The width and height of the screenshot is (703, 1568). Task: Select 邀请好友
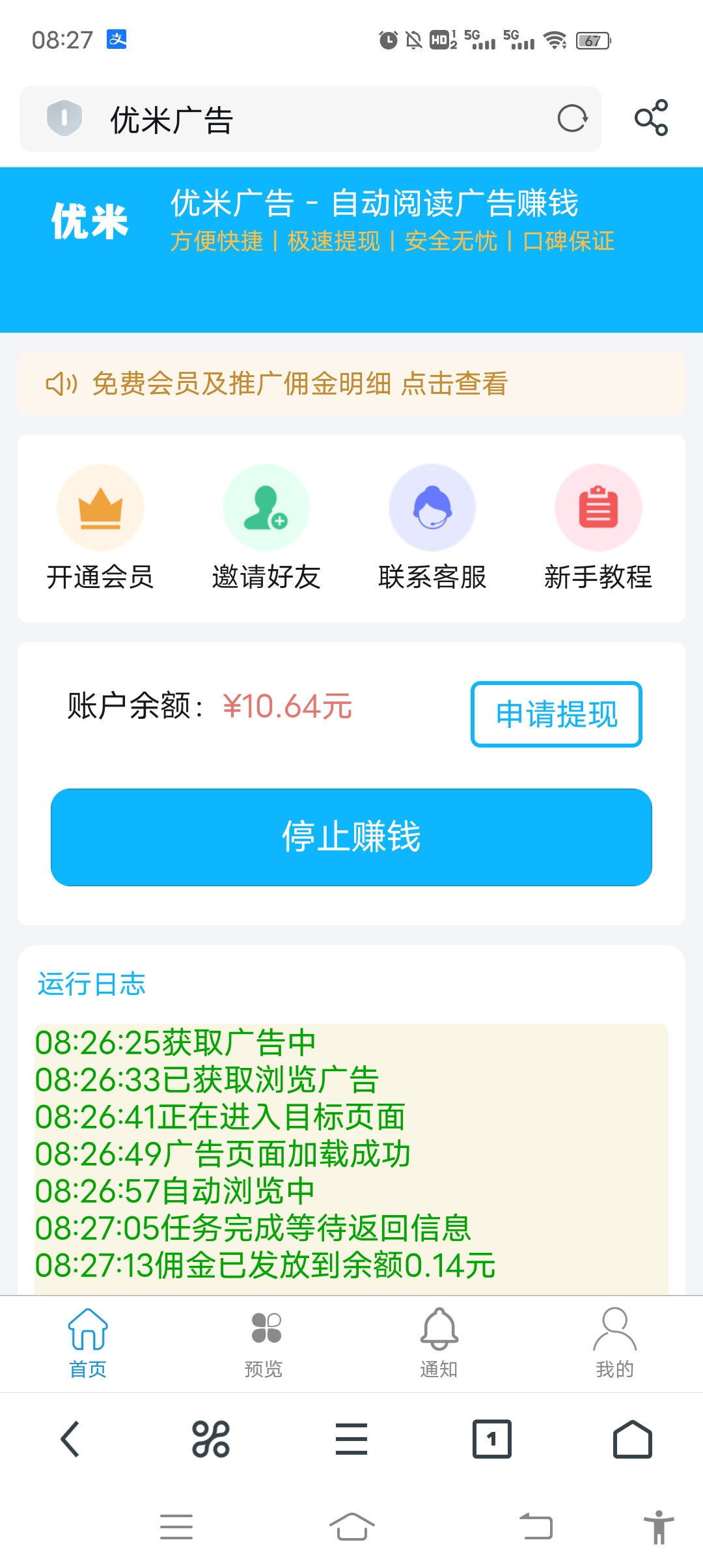pos(266,527)
